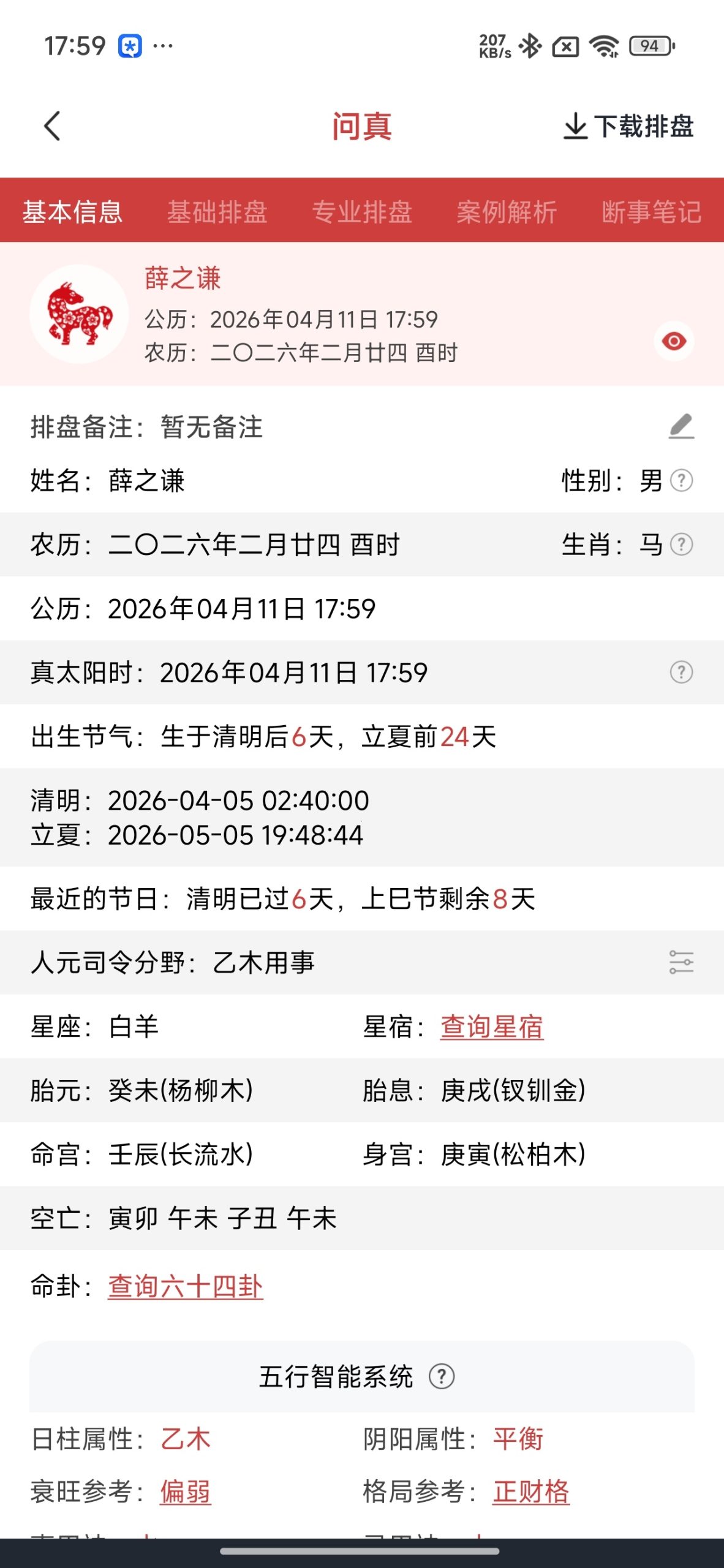
Task: Tap the filter icon beside 人元司令分野
Action: 681,962
